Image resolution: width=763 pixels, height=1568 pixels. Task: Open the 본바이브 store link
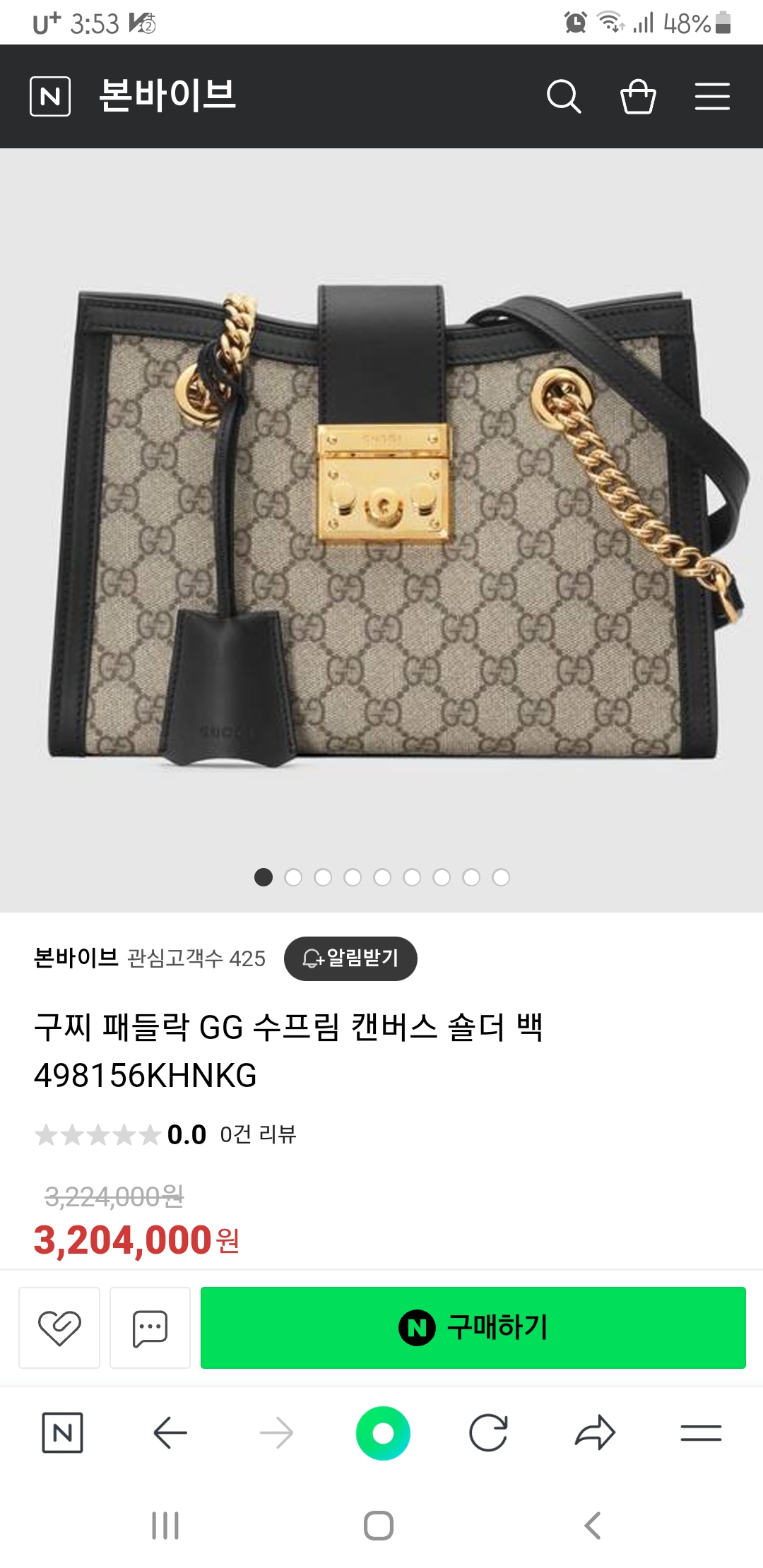pos(76,958)
